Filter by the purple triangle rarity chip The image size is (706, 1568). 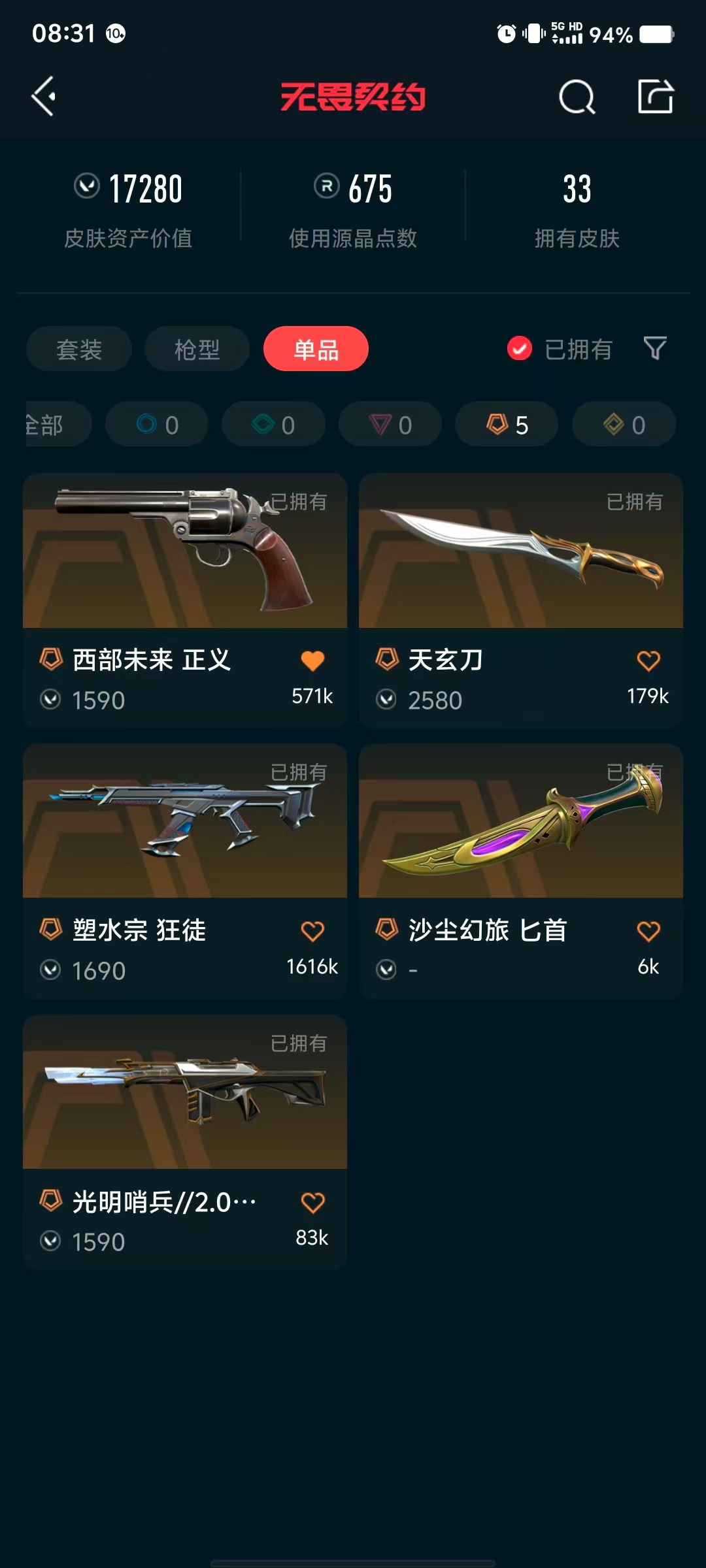click(x=390, y=425)
